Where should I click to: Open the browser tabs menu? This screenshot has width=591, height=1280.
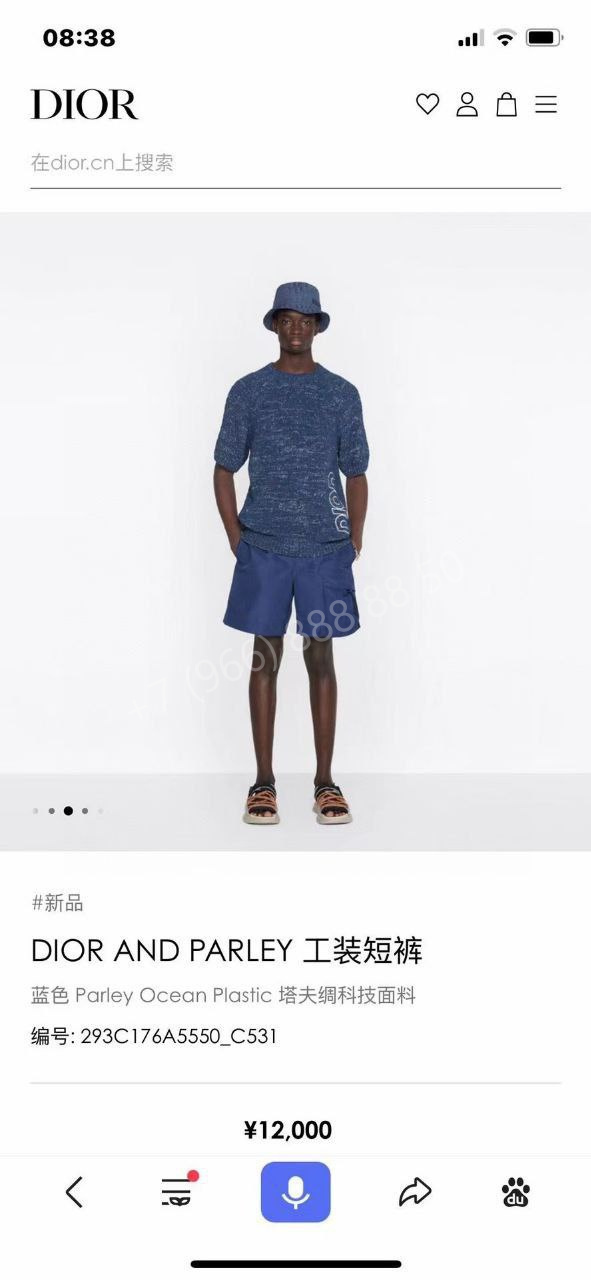pos(178,1191)
